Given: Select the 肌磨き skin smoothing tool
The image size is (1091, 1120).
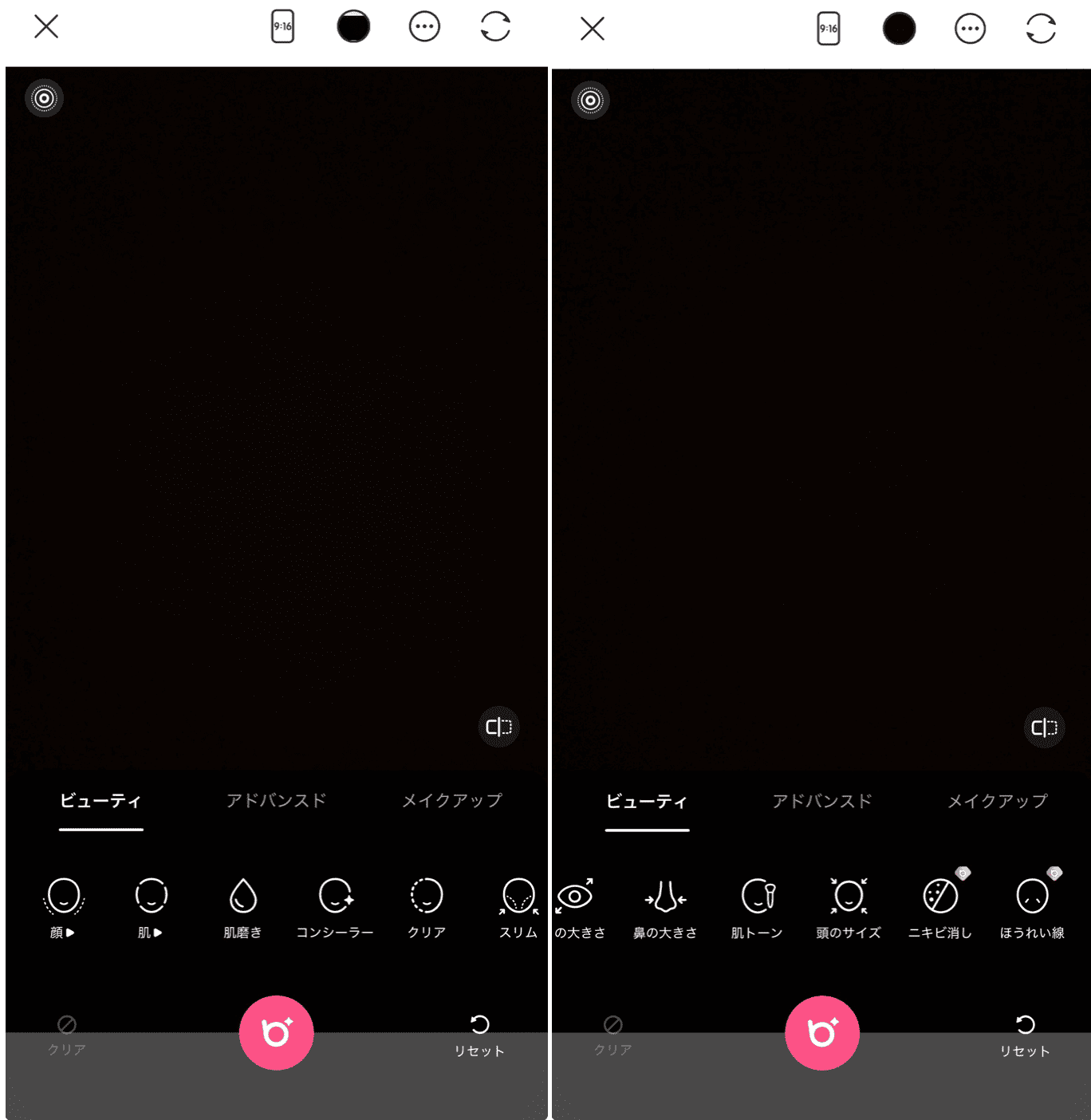Looking at the screenshot, I should [242, 907].
